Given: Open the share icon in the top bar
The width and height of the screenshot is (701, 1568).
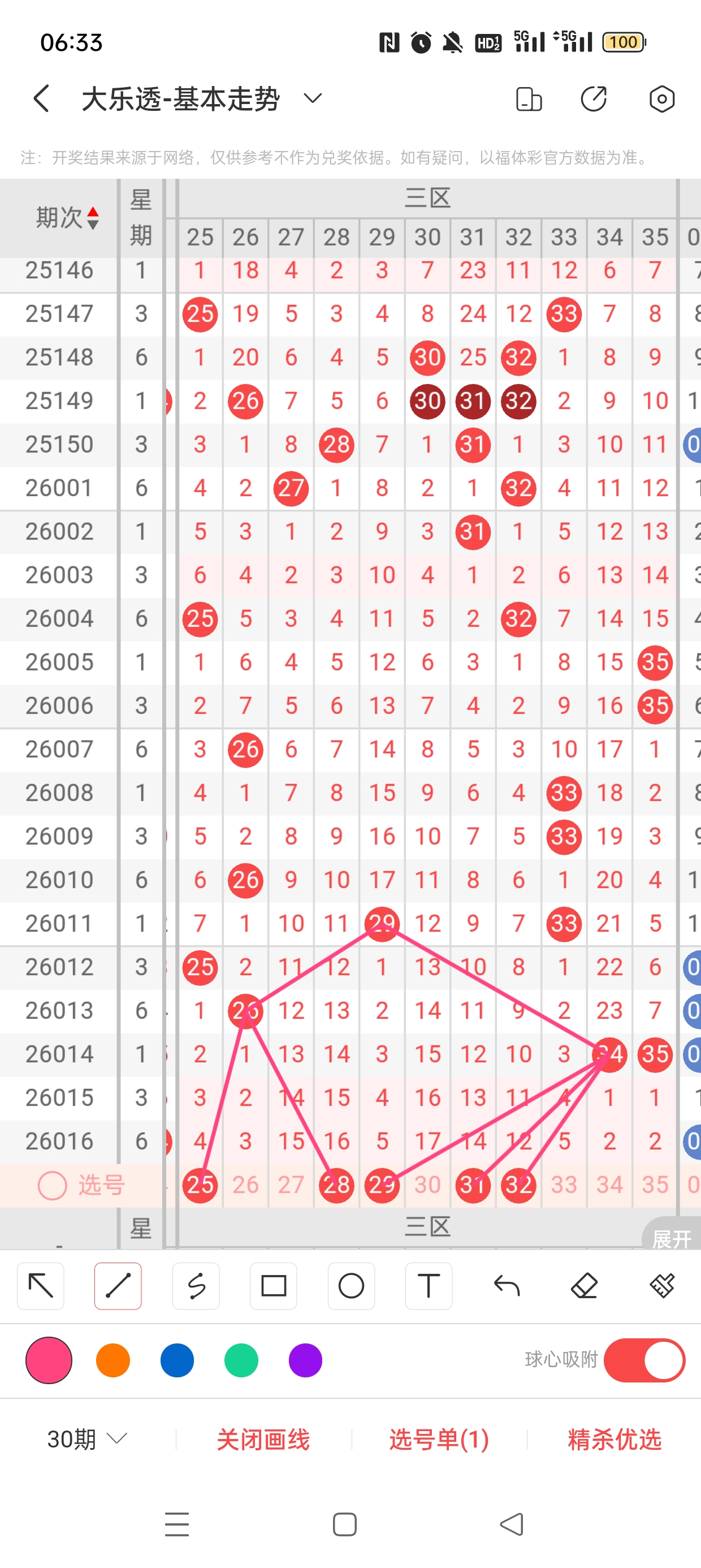Looking at the screenshot, I should [x=593, y=98].
